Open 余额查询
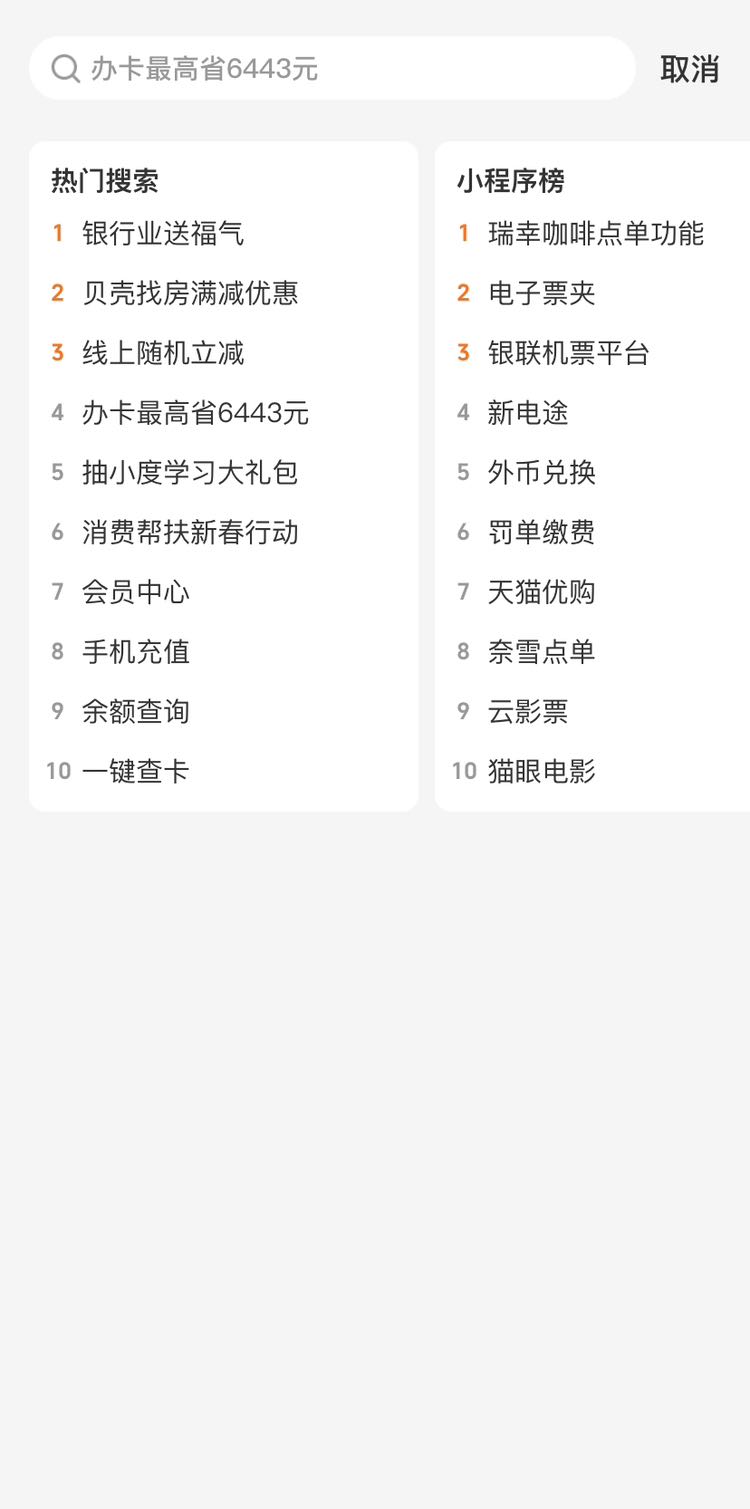 pos(136,712)
